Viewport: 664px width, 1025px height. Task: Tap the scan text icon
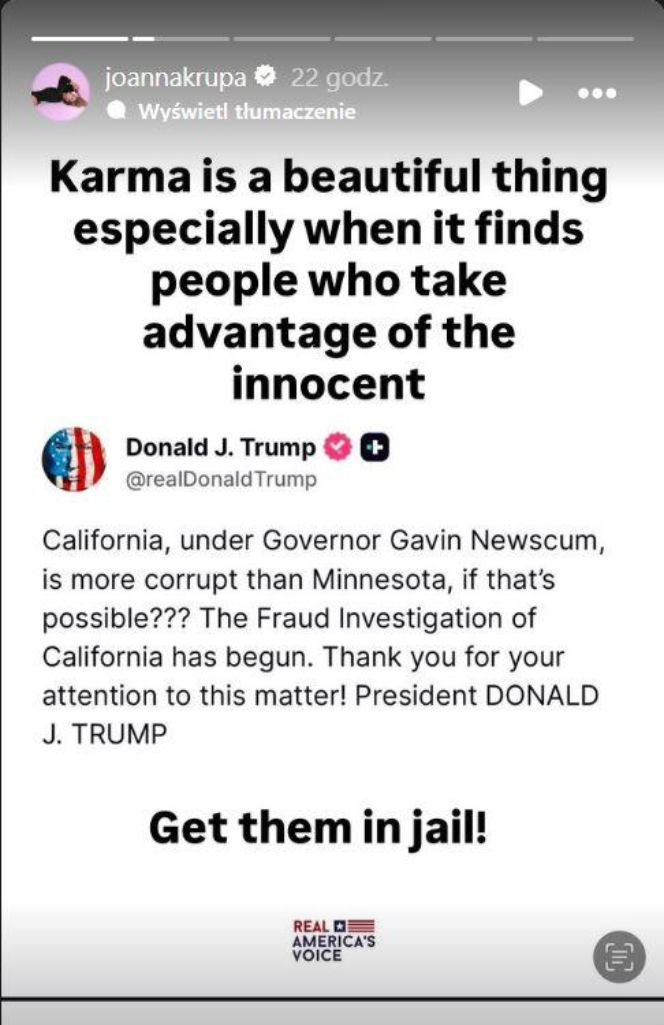click(619, 957)
